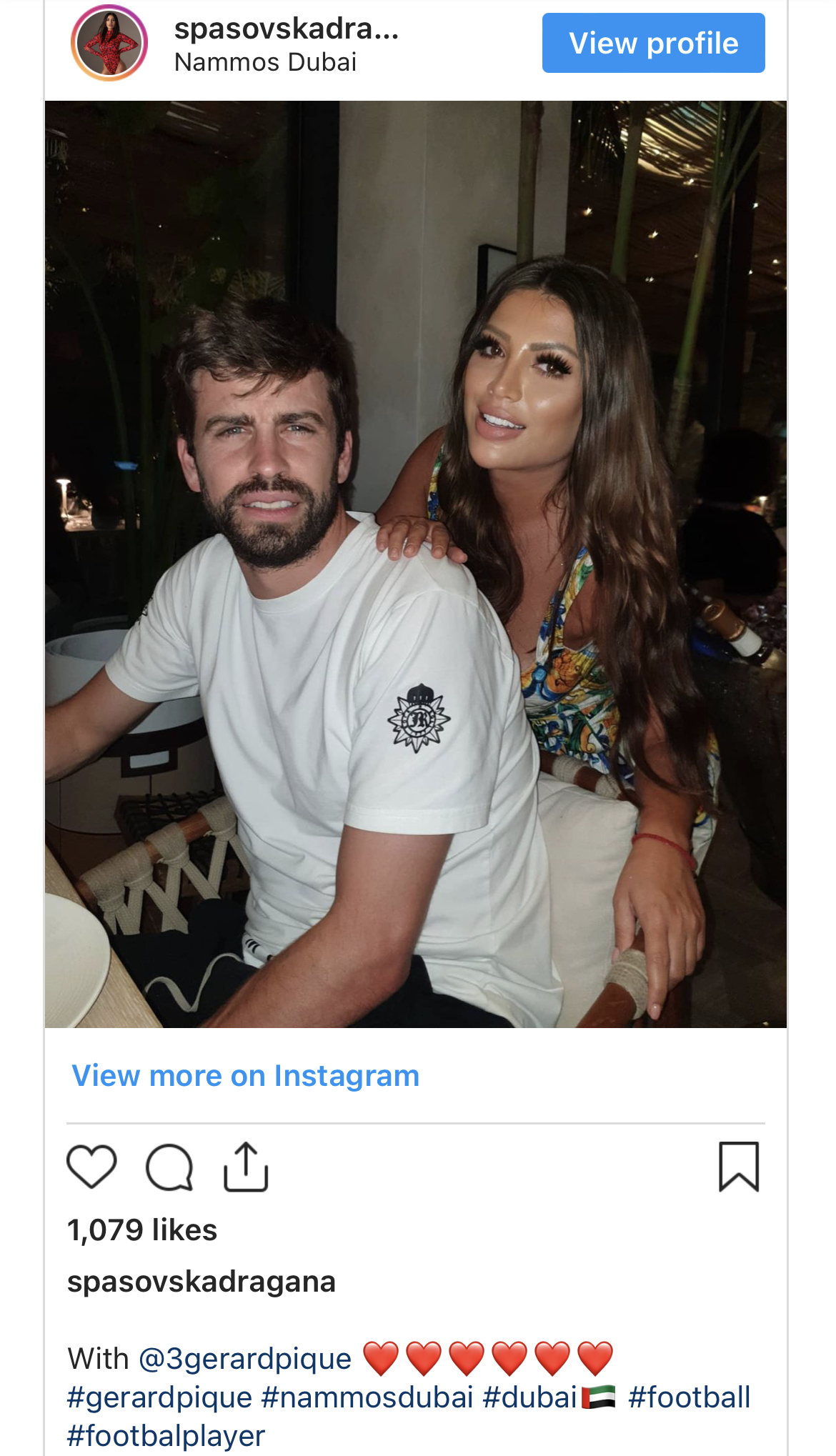The height and width of the screenshot is (1456, 836).
Task: Open the #footbalplayer hashtag
Action: pyautogui.click(x=166, y=1435)
